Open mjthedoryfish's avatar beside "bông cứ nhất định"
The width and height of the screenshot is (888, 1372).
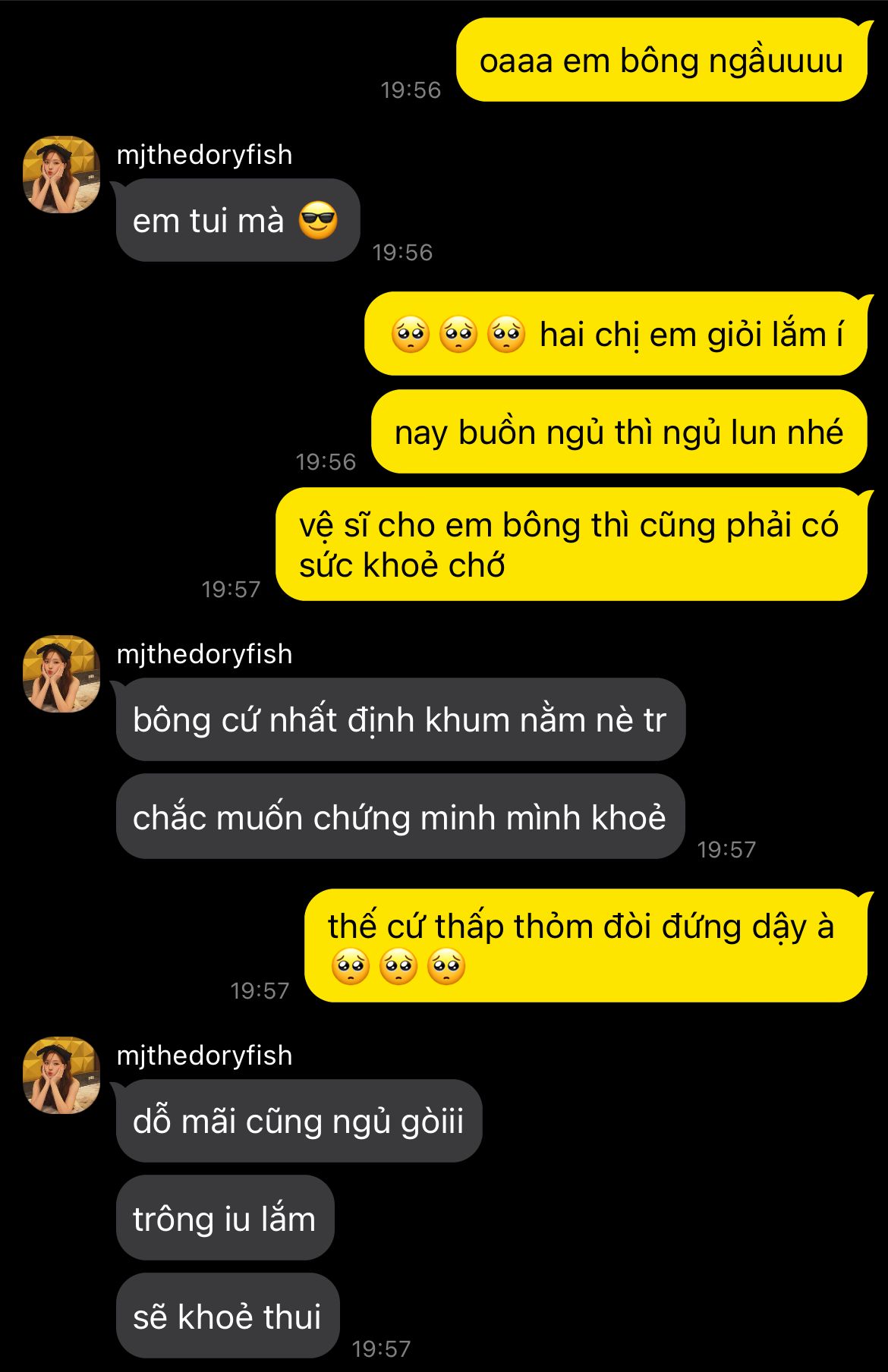click(61, 674)
